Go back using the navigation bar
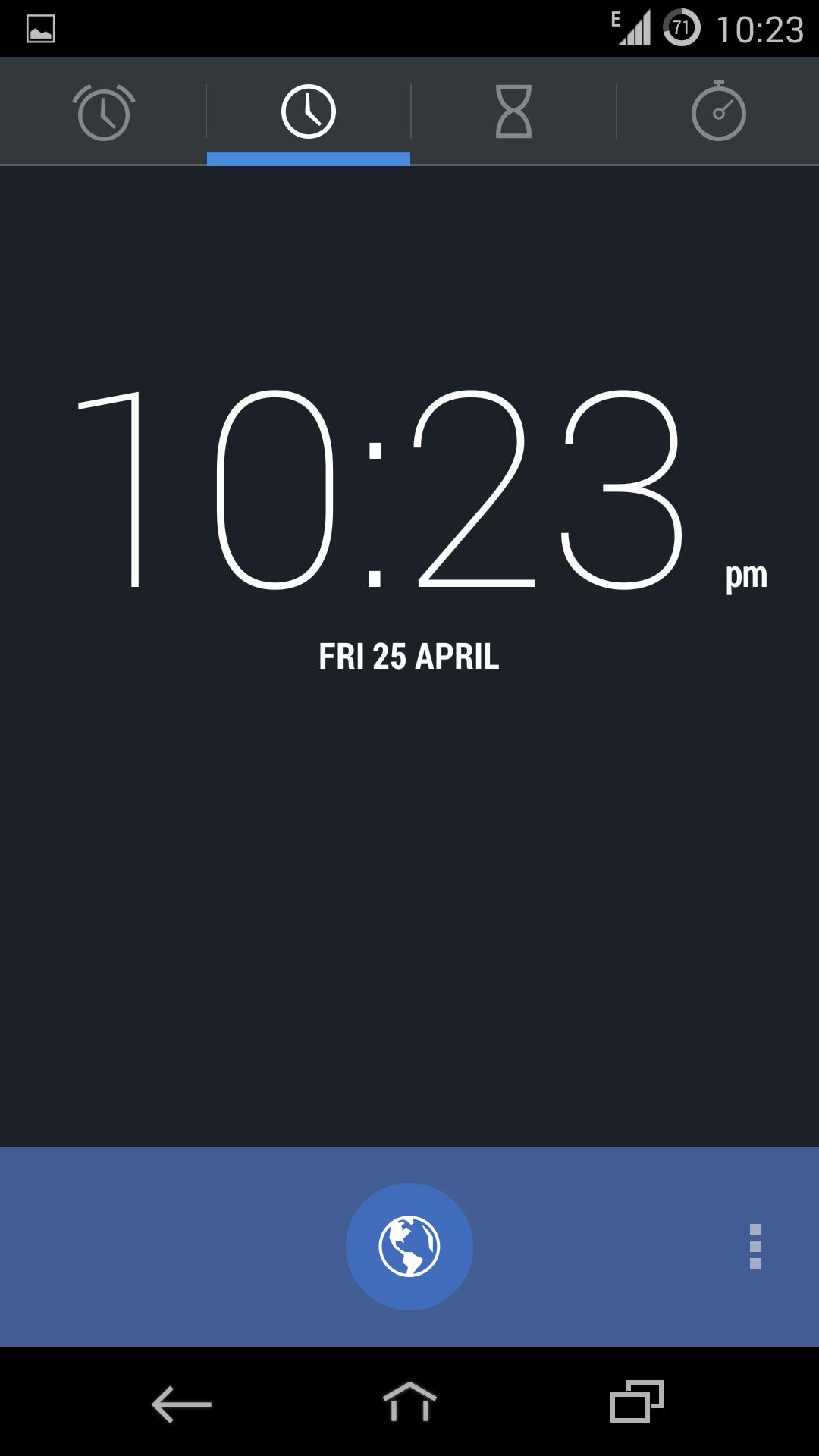819x1456 pixels. click(x=182, y=1404)
